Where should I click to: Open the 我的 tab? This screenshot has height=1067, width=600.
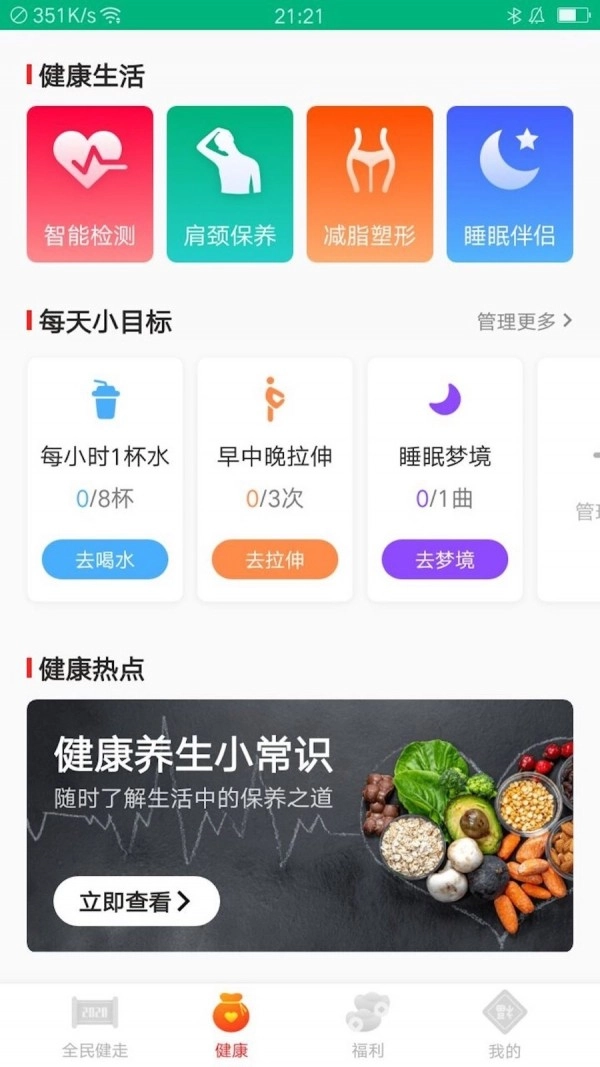coord(505,1025)
